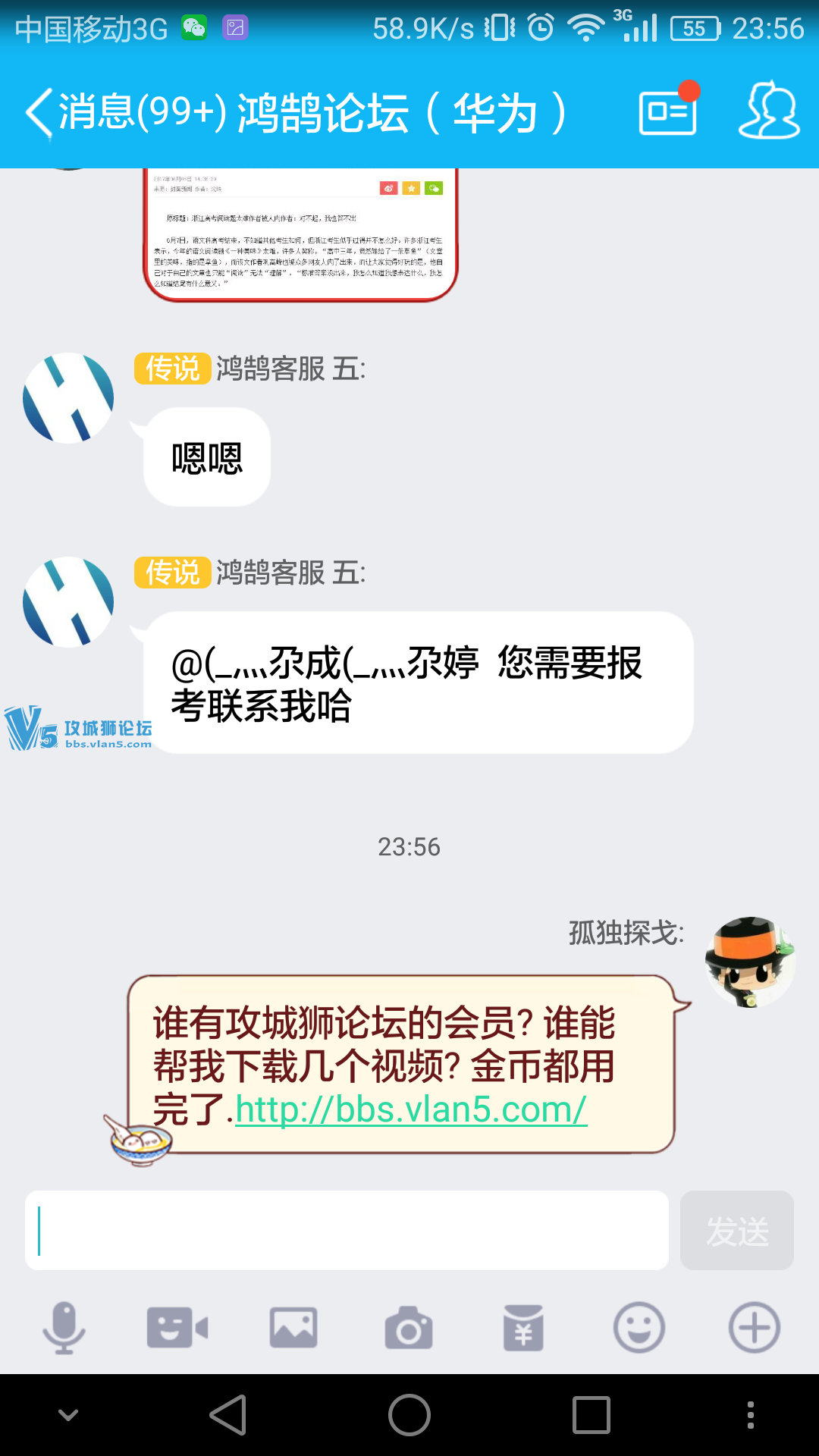
Task: Tap the message input field
Action: click(x=347, y=1230)
